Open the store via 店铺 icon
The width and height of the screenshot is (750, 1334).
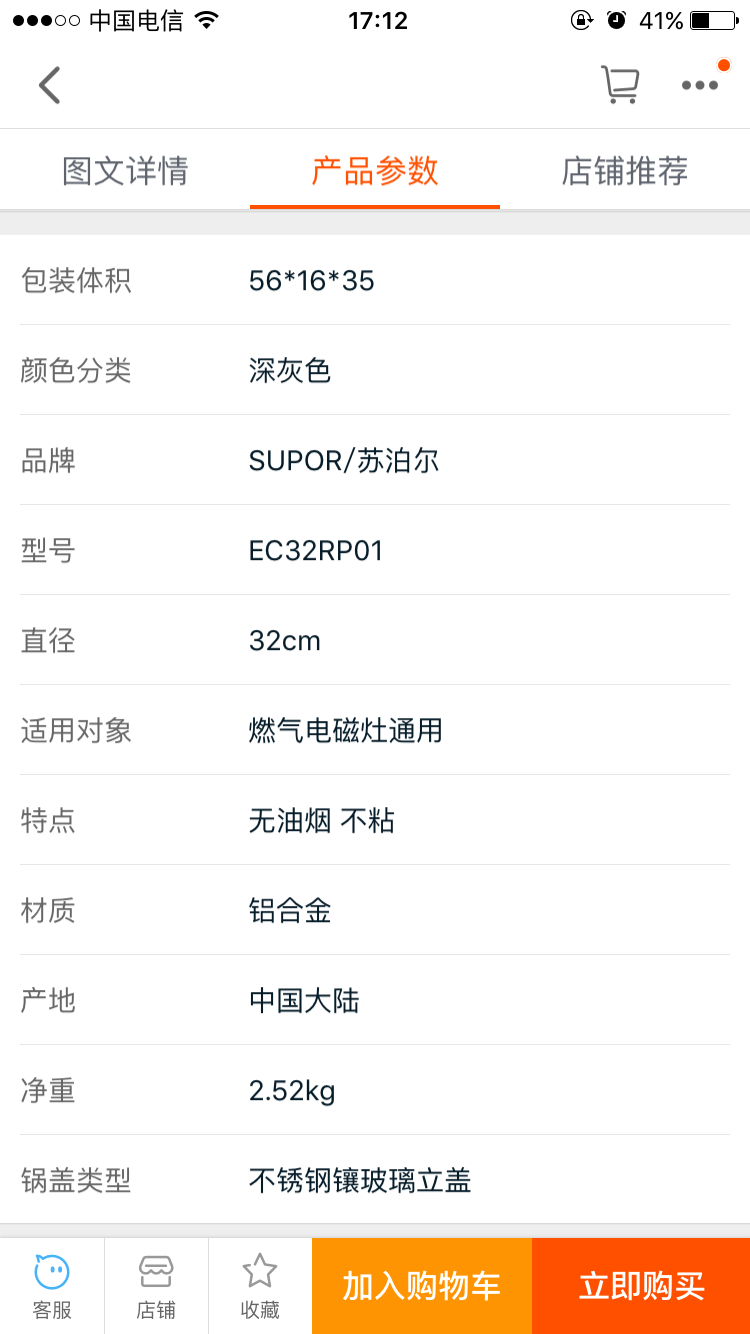pyautogui.click(x=156, y=1286)
